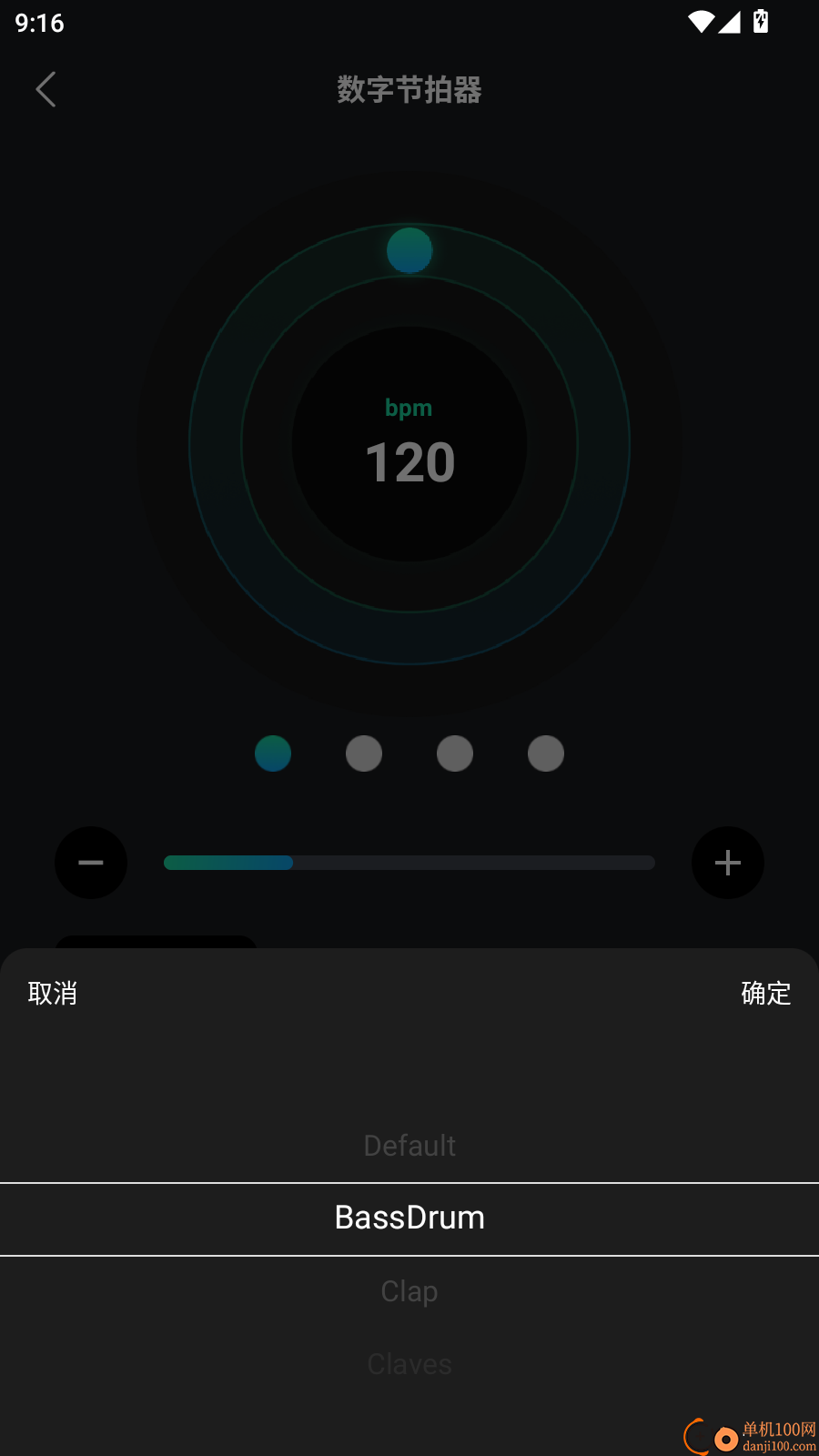Activate the first highlighted beat indicator dot
The image size is (819, 1456).
pyautogui.click(x=273, y=753)
